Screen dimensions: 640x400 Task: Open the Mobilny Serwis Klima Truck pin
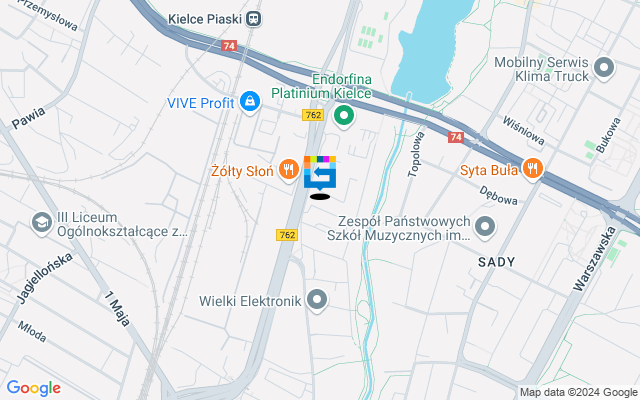pos(603,68)
